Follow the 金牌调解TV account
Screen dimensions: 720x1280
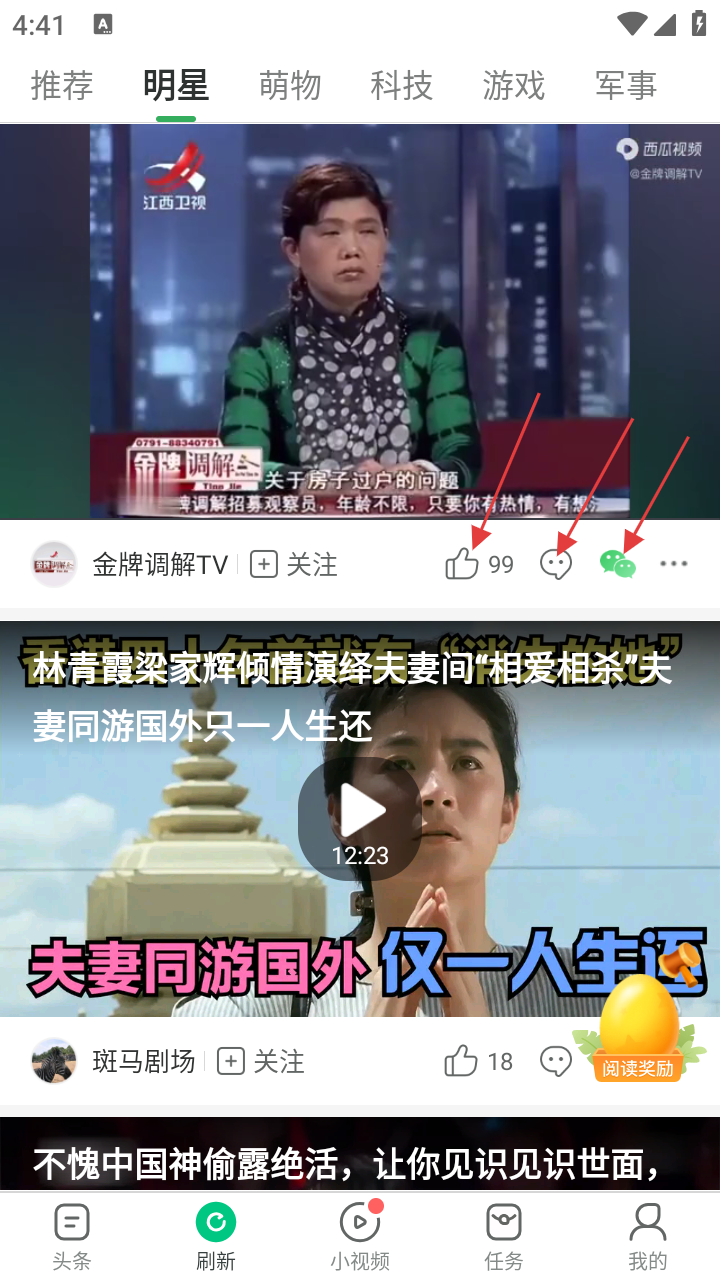point(294,564)
